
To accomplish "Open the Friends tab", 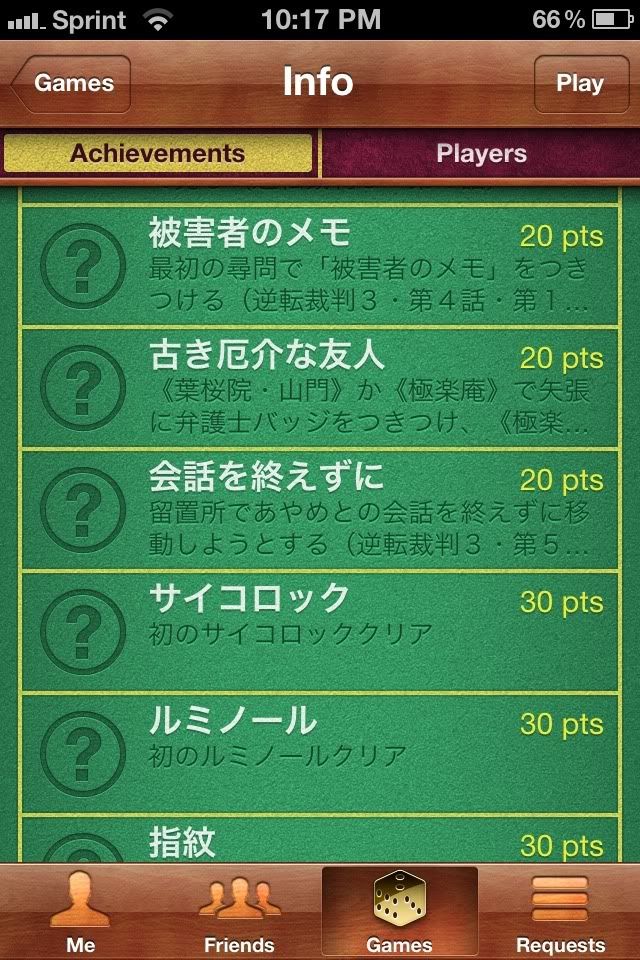I will pos(239,914).
